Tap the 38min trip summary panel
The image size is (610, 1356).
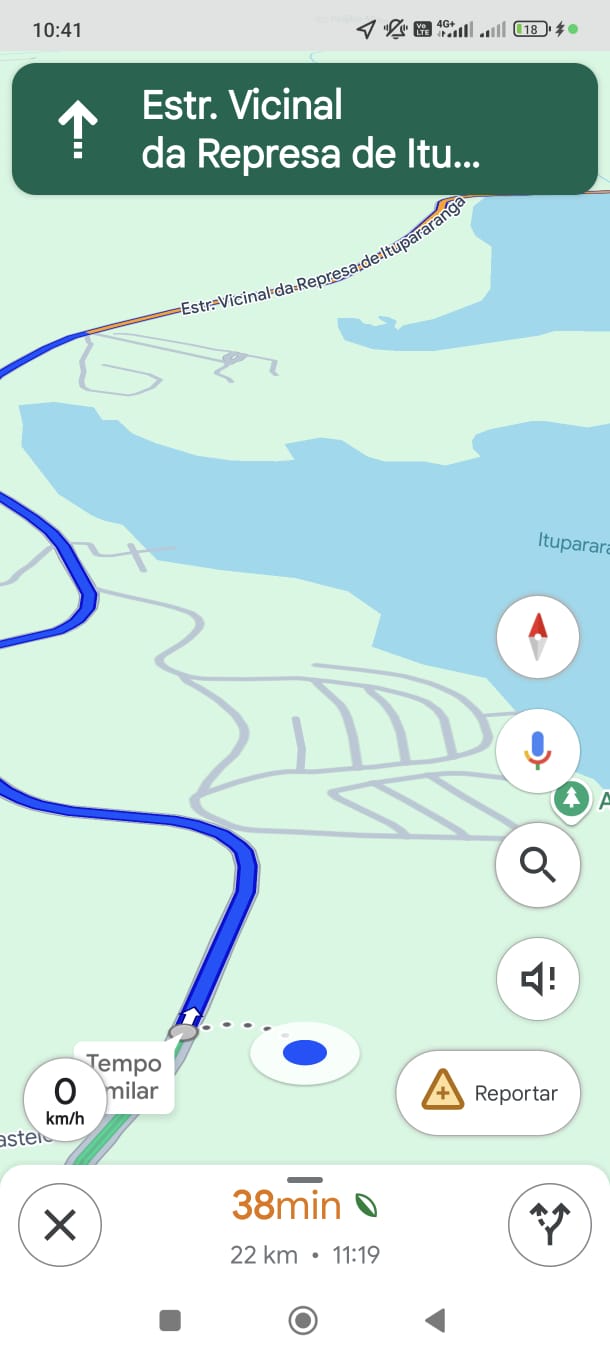coord(304,1226)
